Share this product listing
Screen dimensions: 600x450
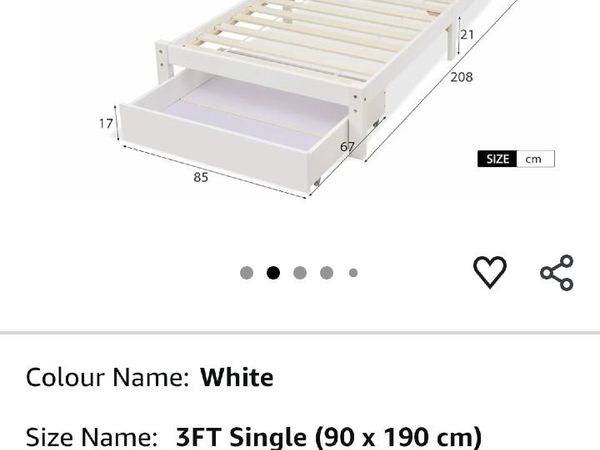coord(556,272)
